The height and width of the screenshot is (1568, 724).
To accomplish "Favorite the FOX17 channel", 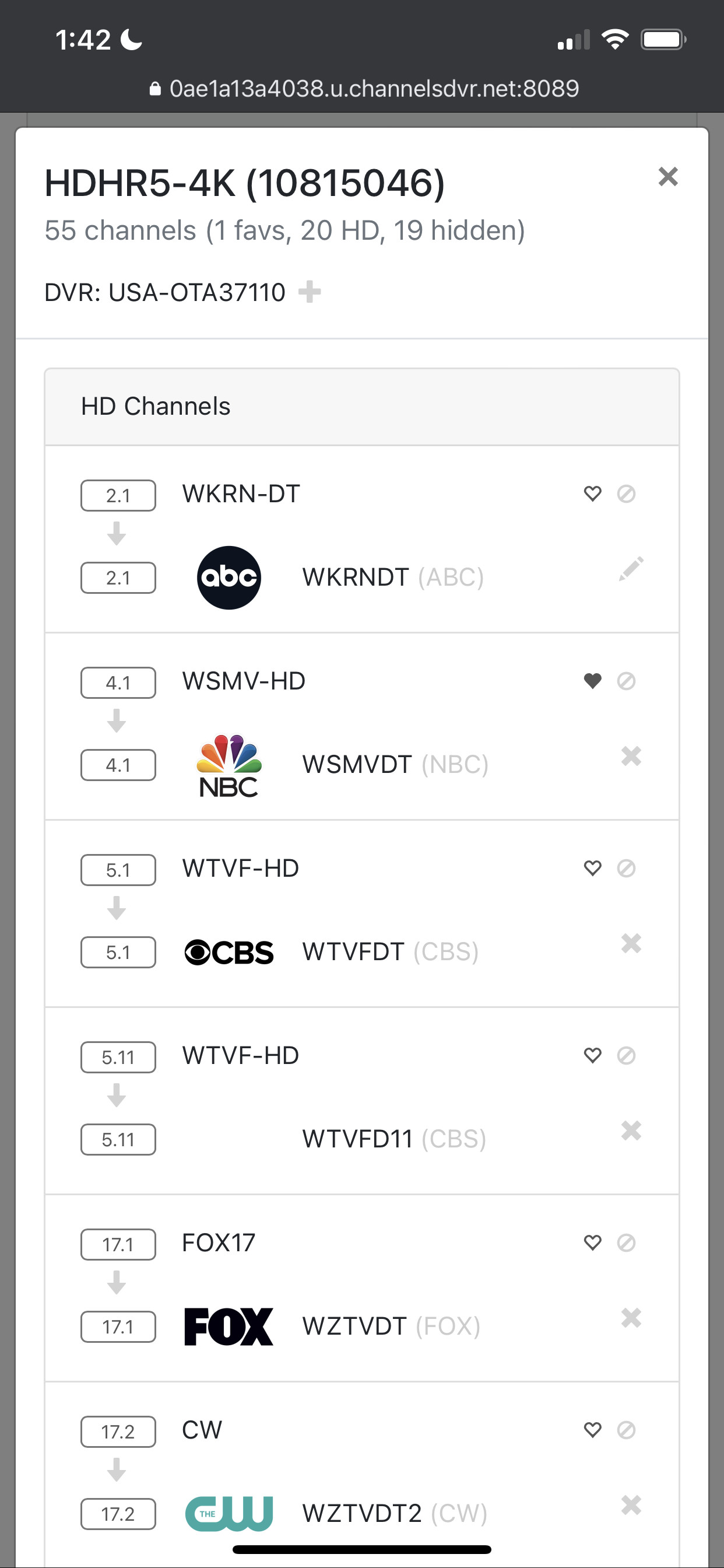I will click(x=592, y=1242).
